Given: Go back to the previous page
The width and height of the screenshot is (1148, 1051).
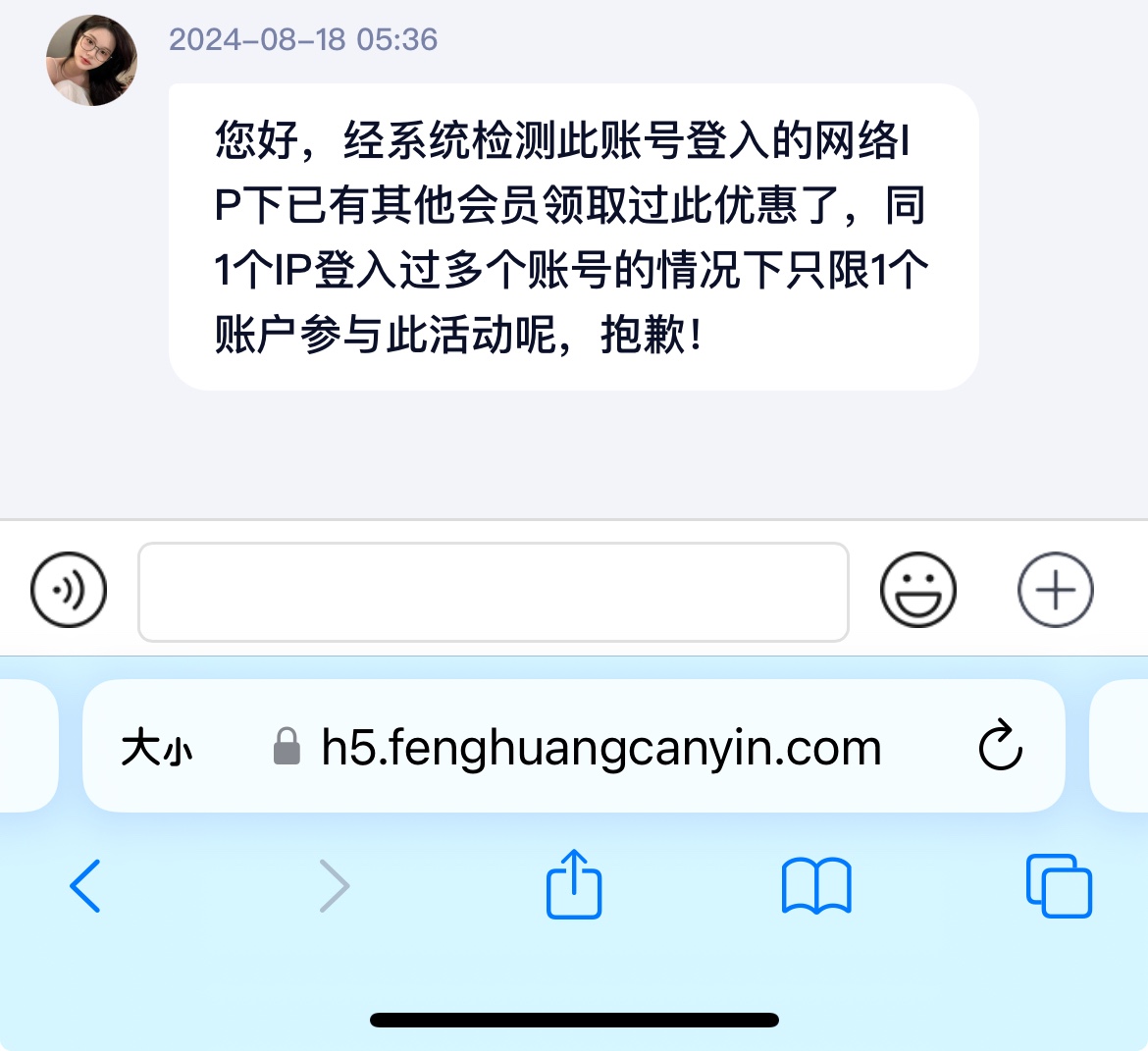Looking at the screenshot, I should (85, 886).
